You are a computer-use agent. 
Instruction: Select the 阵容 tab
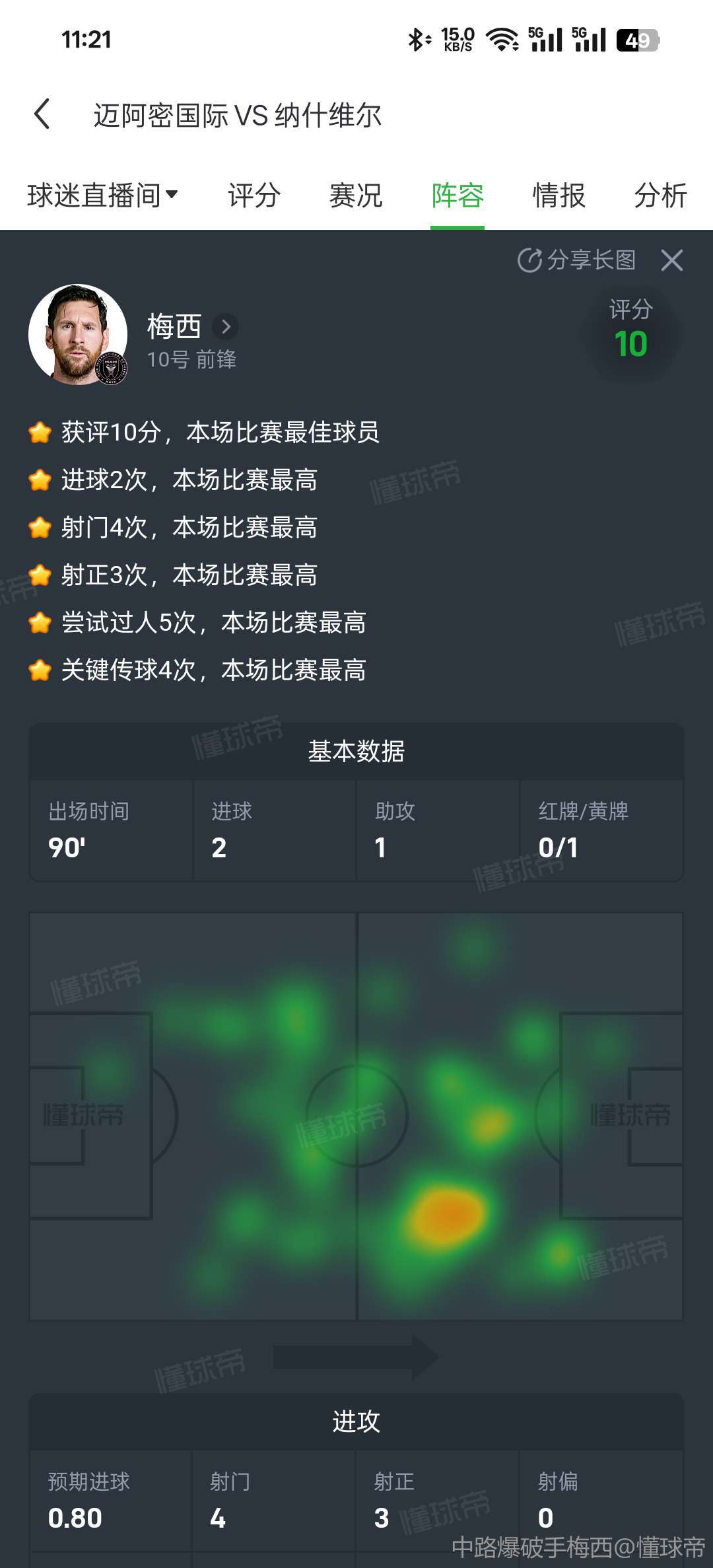pos(458,196)
